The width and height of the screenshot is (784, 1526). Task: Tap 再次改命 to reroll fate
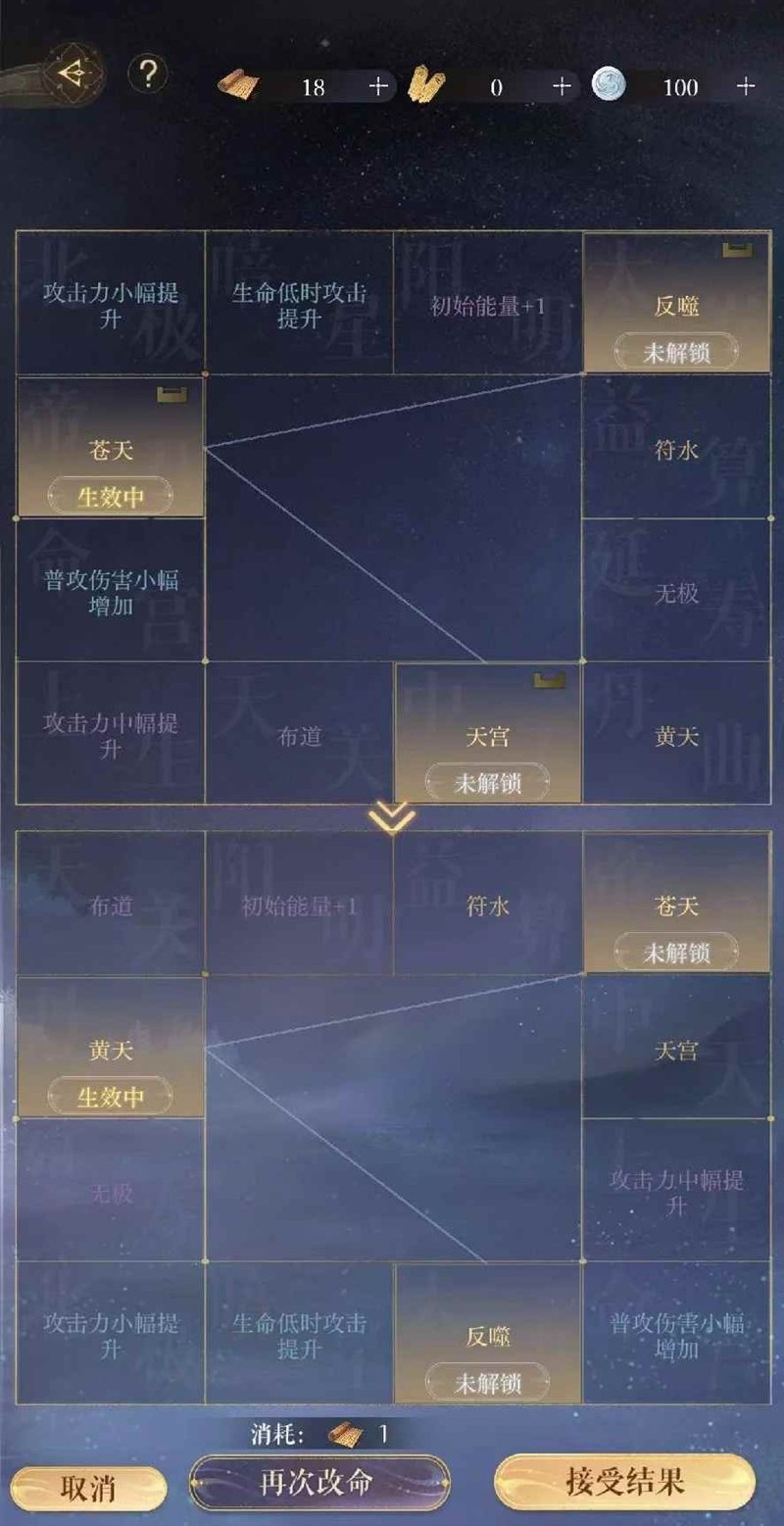tap(318, 1482)
